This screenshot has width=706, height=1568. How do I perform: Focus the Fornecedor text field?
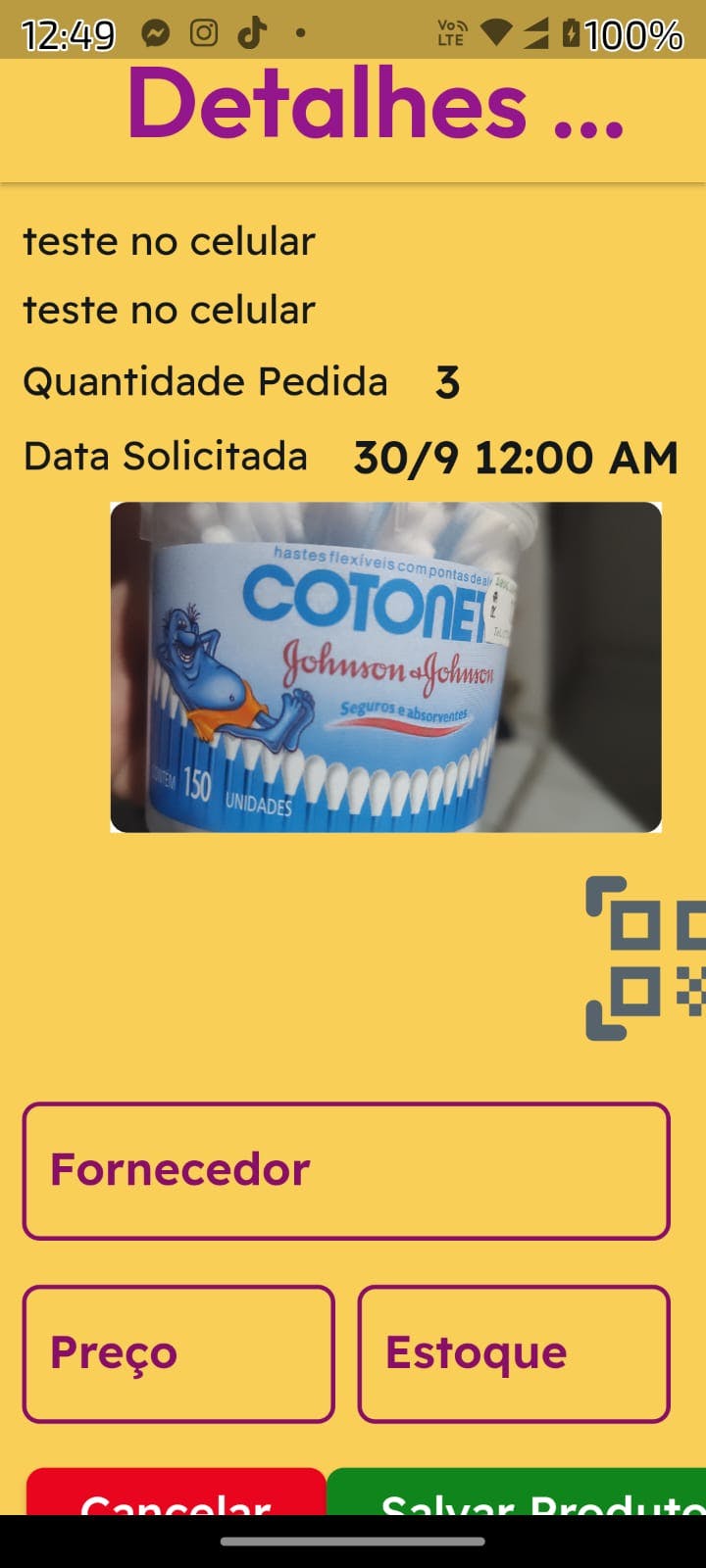pos(346,1170)
